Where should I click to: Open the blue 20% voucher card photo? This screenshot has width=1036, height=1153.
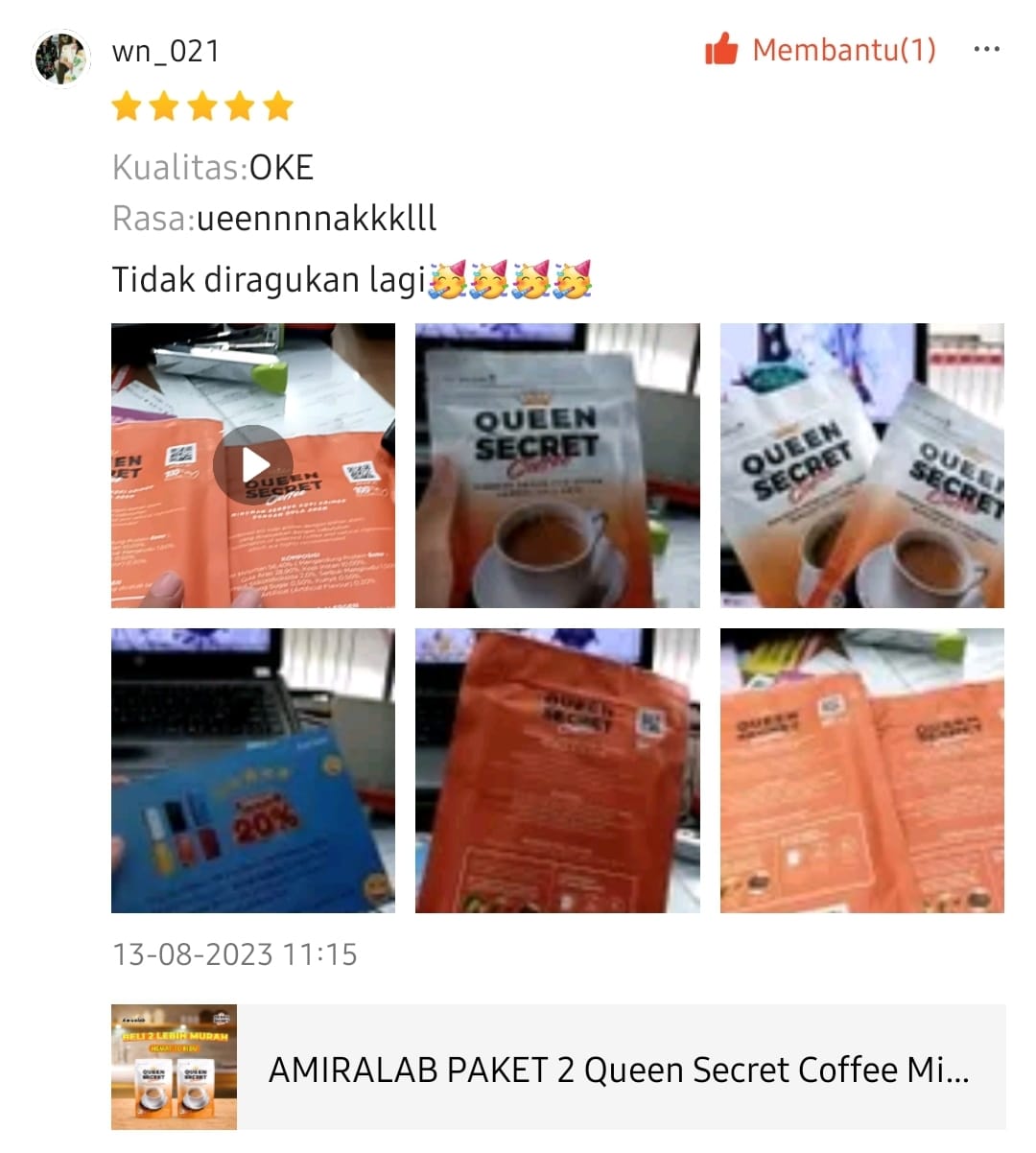tap(253, 770)
